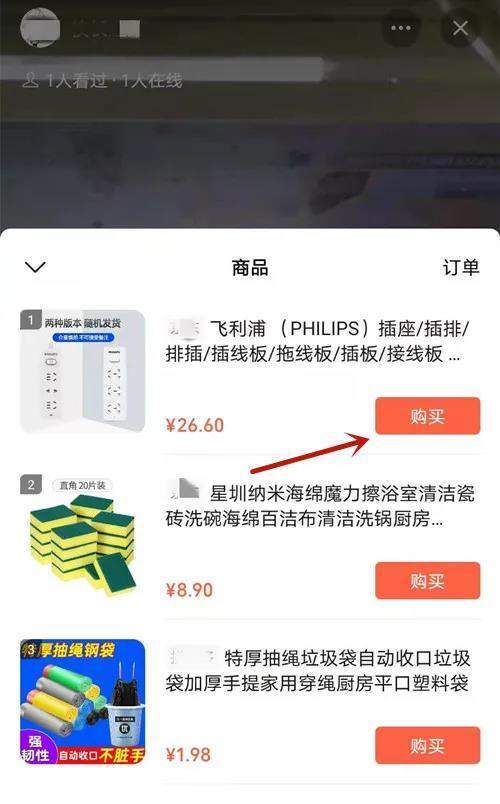500x804 pixels.
Task: Open the garbage bag product image
Action: [83, 701]
